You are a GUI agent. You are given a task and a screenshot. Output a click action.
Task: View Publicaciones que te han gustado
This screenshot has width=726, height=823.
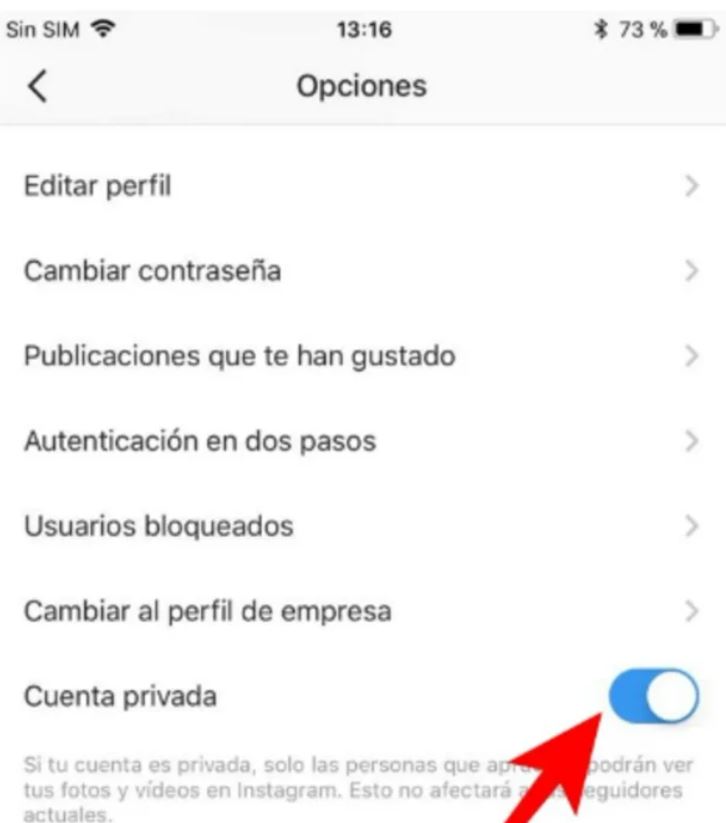coord(240,356)
